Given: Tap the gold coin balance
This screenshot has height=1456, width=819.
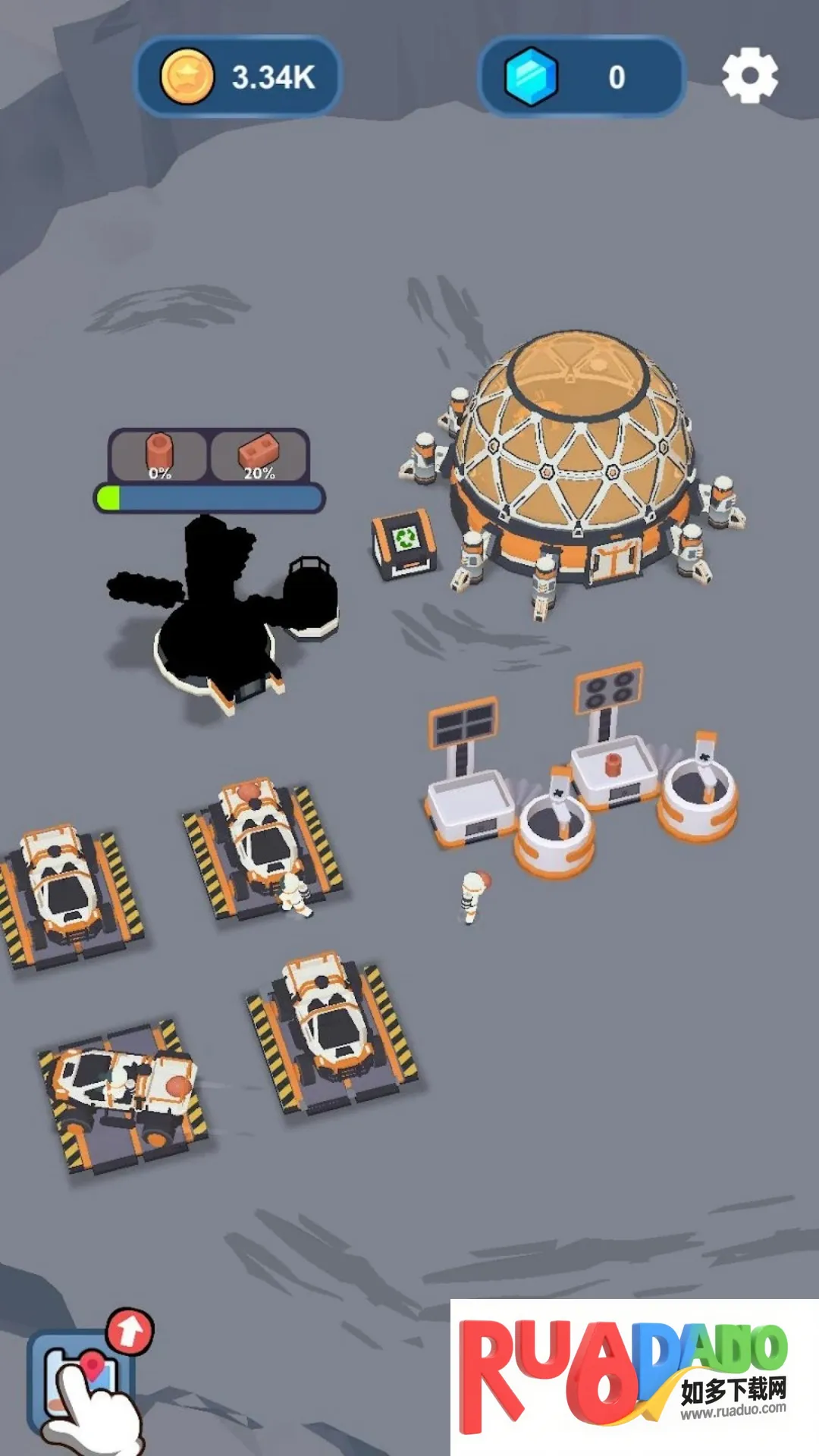Looking at the screenshot, I should pos(238,77).
